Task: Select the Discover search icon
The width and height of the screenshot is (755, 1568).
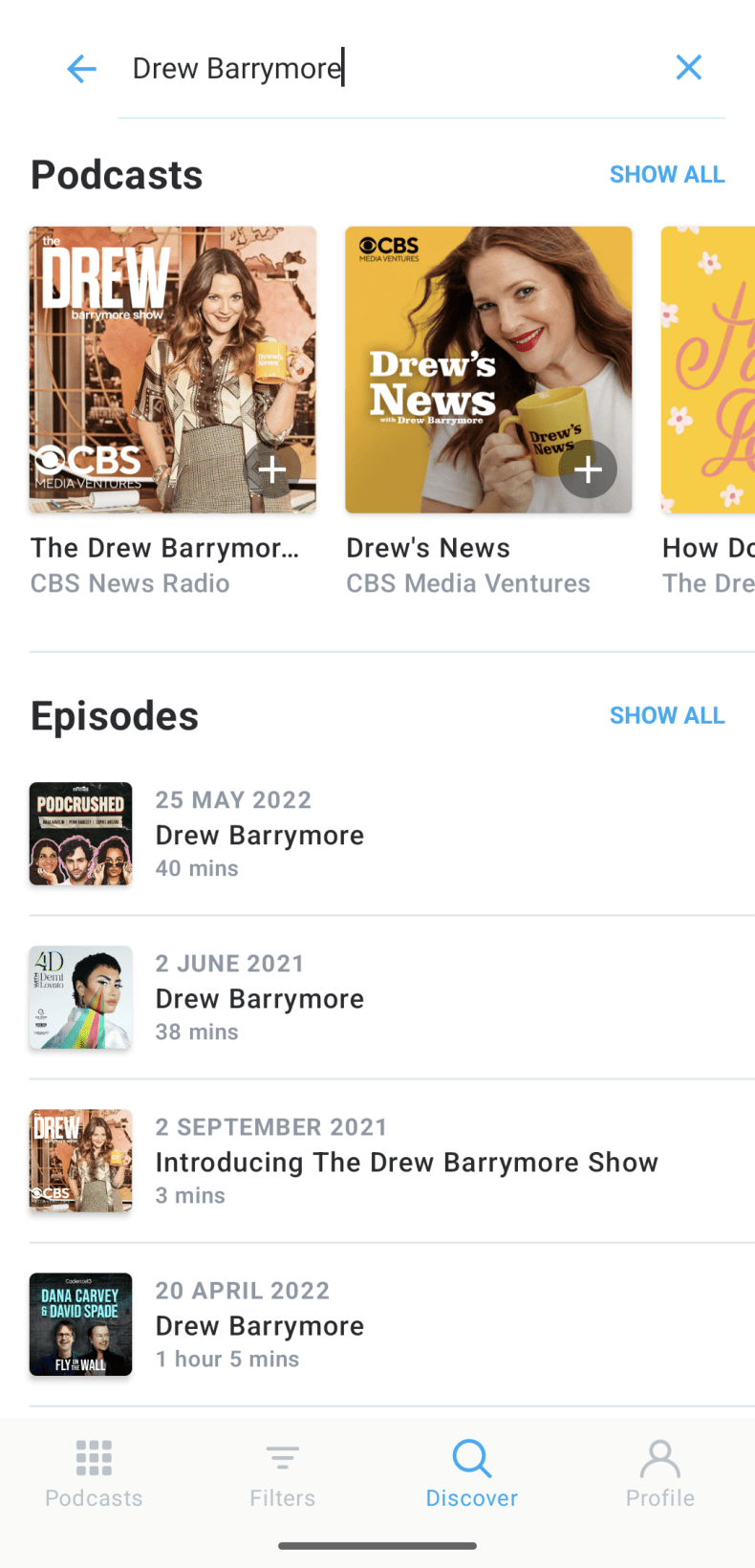Action: tap(472, 1470)
